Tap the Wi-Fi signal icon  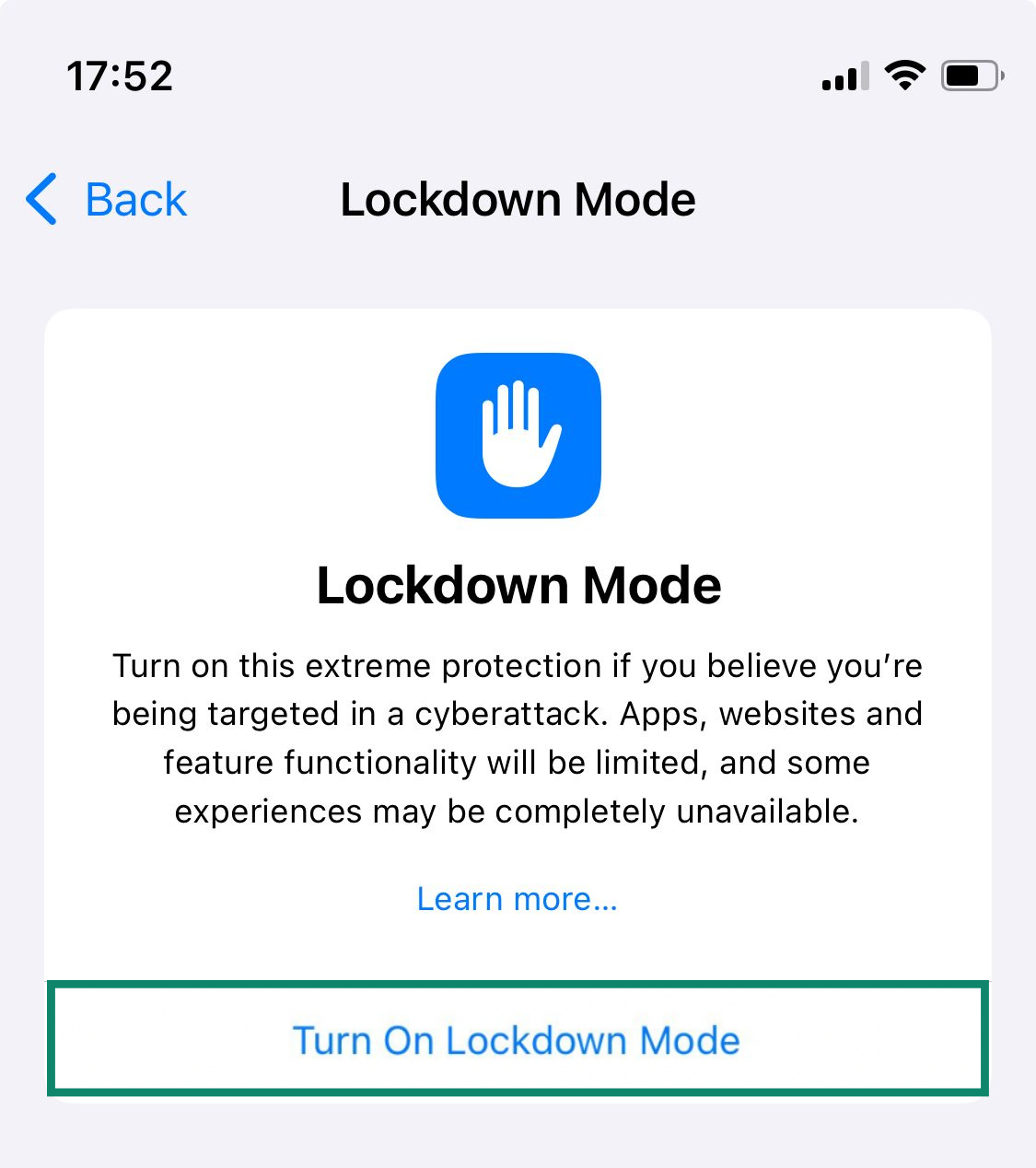point(905,76)
